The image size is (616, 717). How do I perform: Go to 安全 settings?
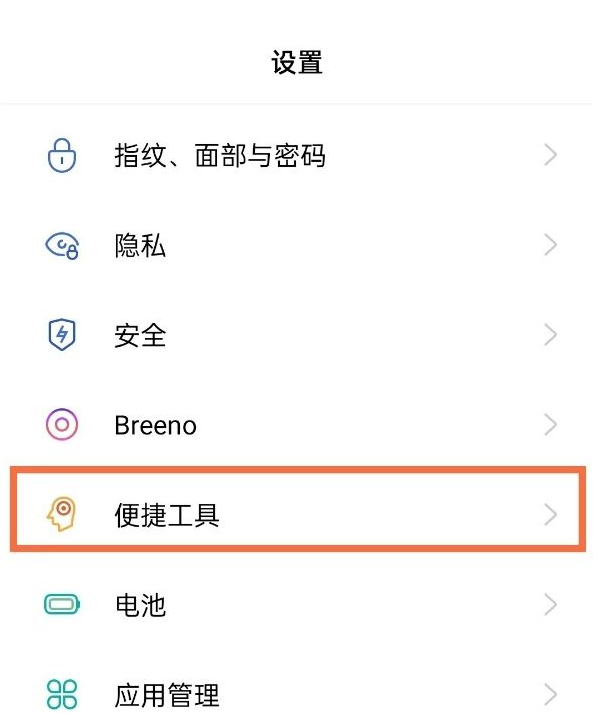(141, 336)
